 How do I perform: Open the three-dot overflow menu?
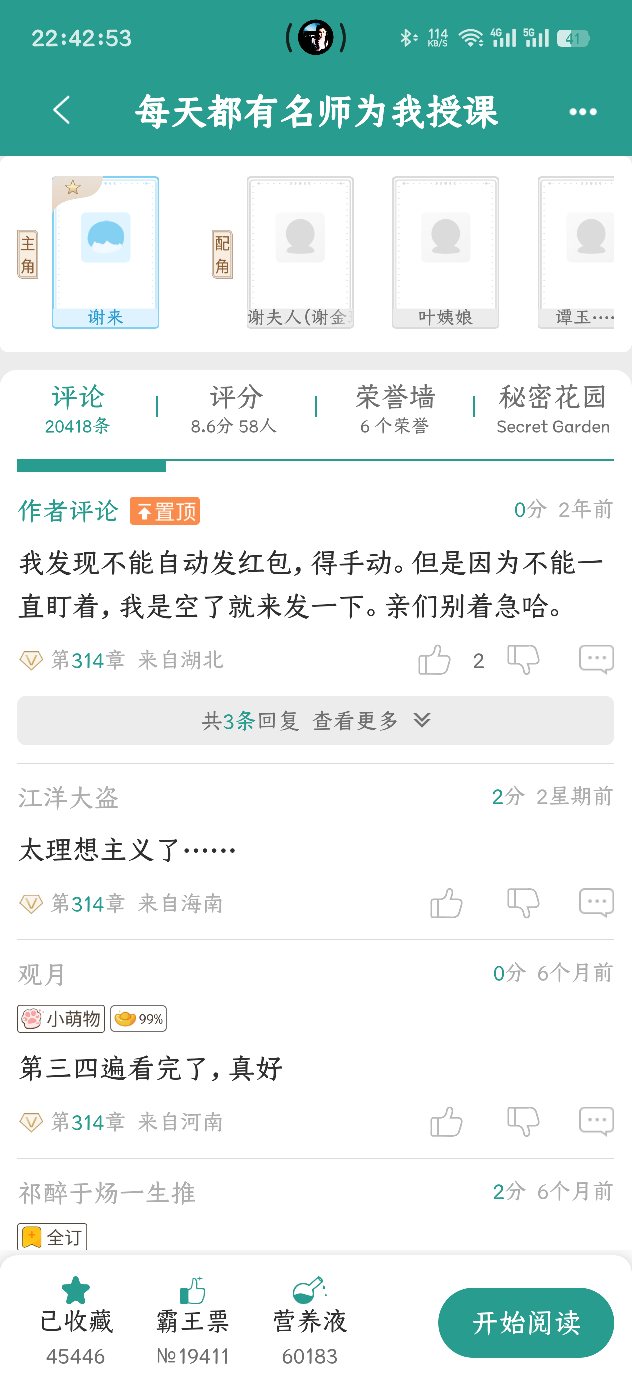[583, 112]
